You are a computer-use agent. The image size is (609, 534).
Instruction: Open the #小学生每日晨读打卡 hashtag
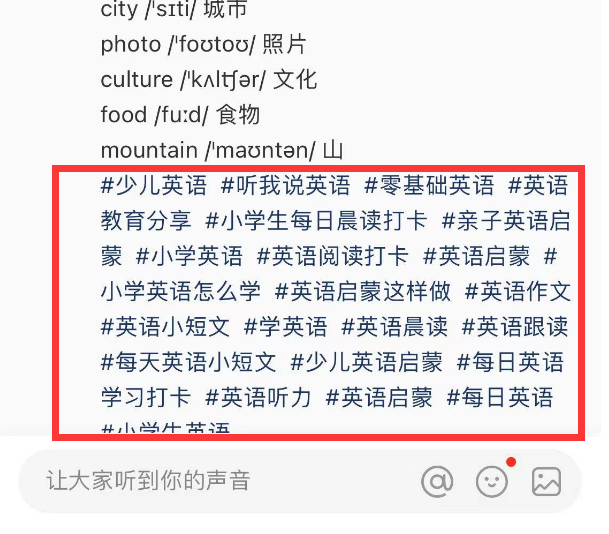tap(316, 220)
